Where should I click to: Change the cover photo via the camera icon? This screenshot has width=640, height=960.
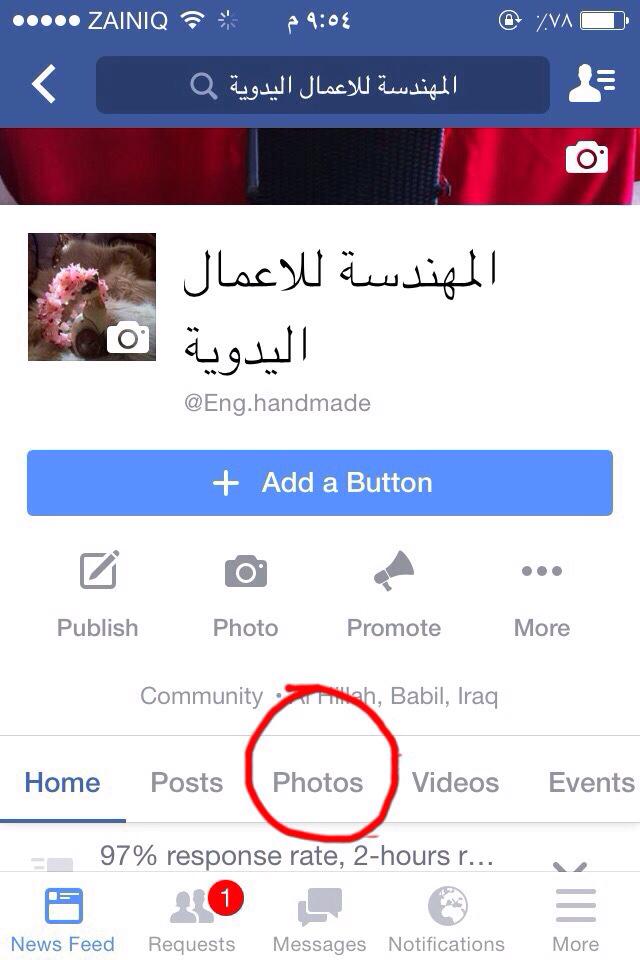587,158
